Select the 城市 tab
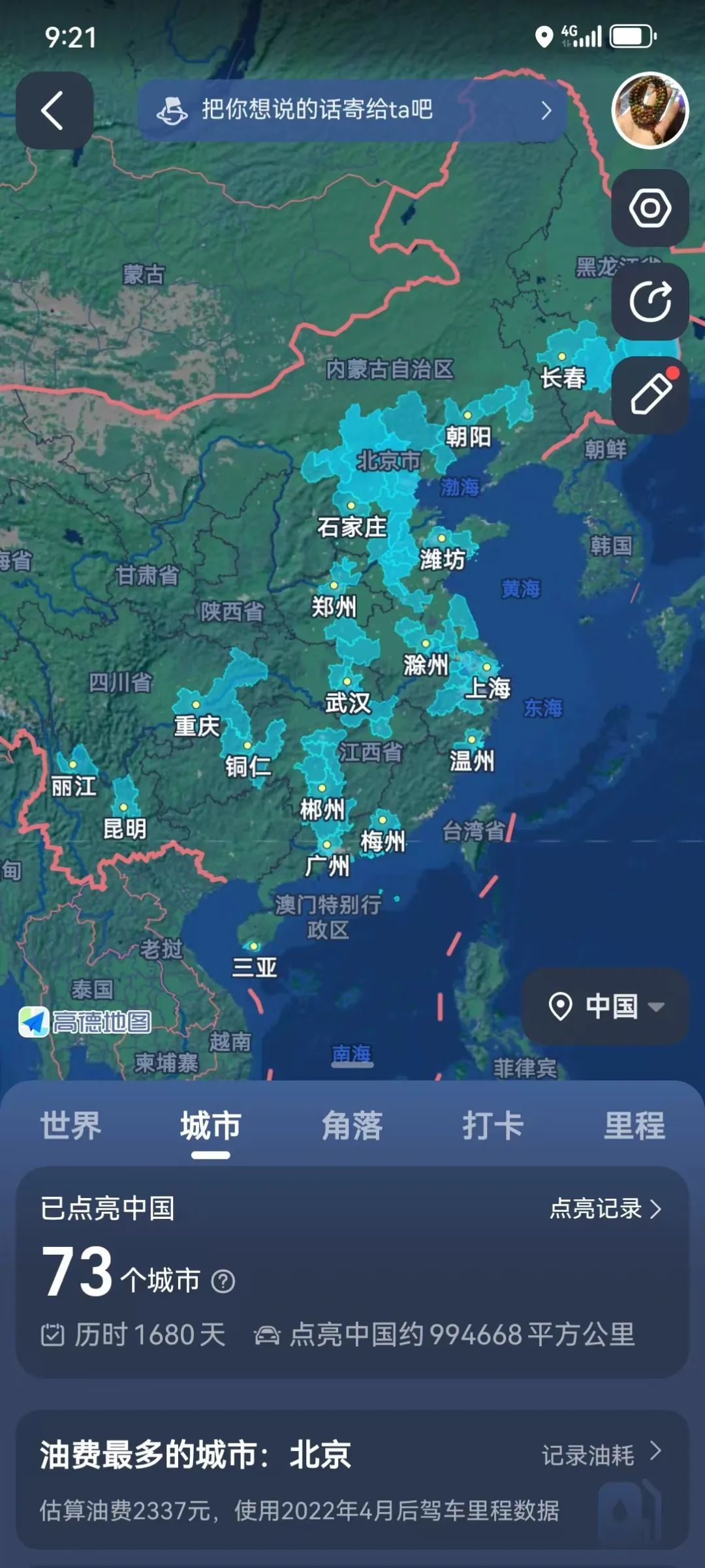 (211, 1126)
